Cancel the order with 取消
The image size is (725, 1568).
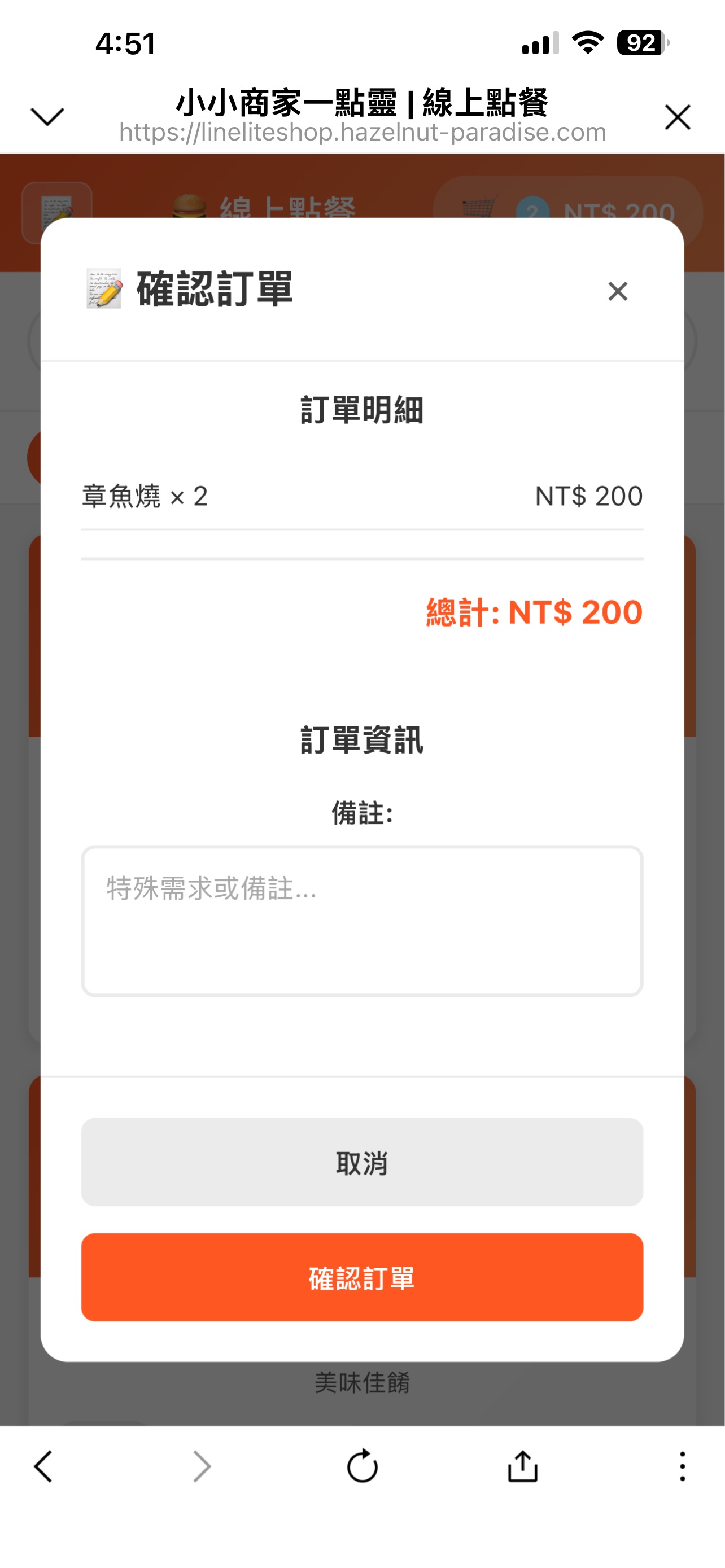(x=362, y=1162)
